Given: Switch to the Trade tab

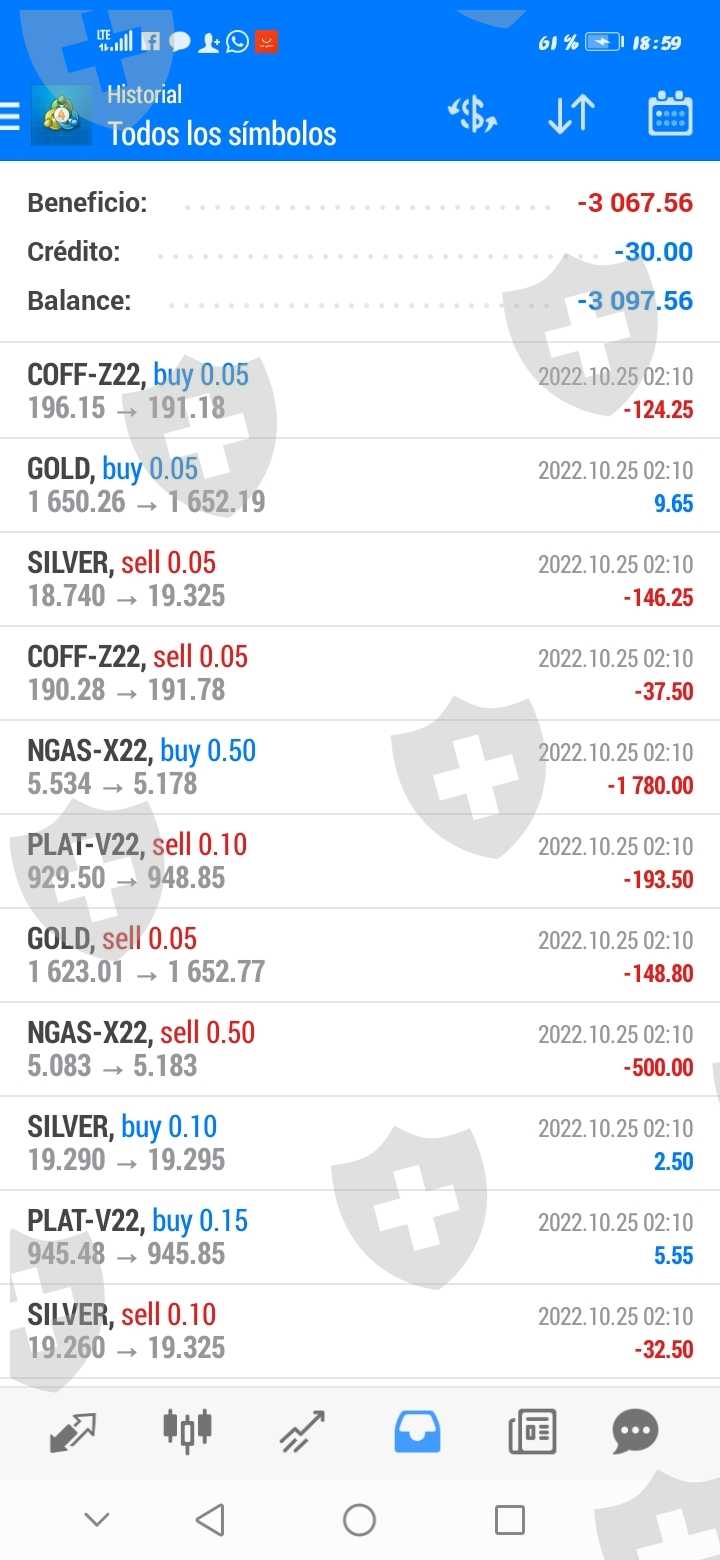Looking at the screenshot, I should click(x=302, y=1431).
